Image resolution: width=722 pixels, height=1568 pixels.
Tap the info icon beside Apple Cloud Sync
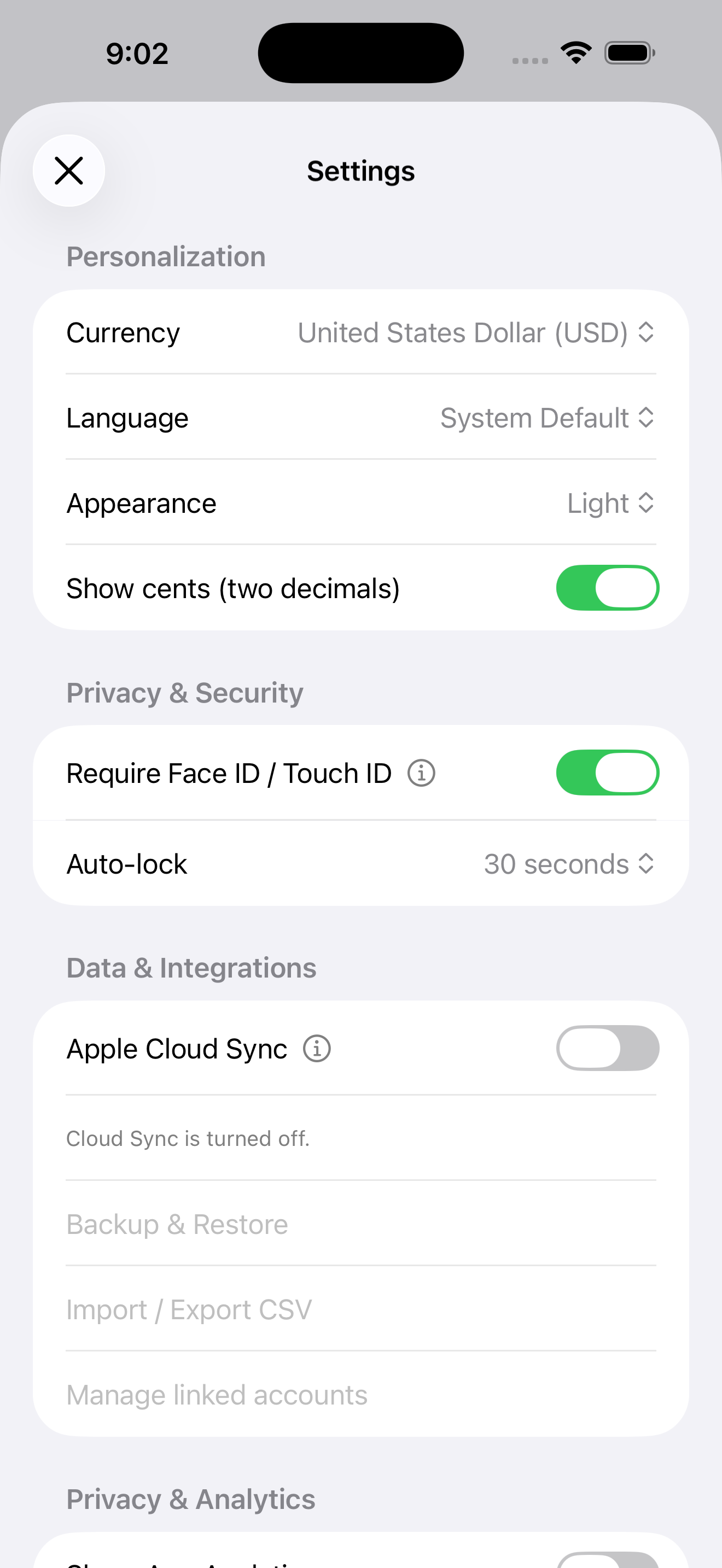(317, 1048)
